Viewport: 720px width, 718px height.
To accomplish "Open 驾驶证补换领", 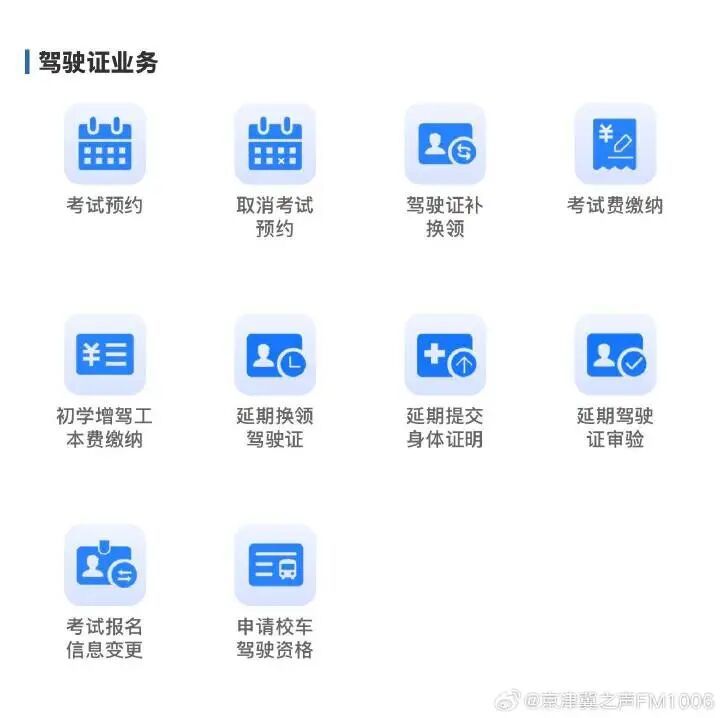I will pos(445,145).
